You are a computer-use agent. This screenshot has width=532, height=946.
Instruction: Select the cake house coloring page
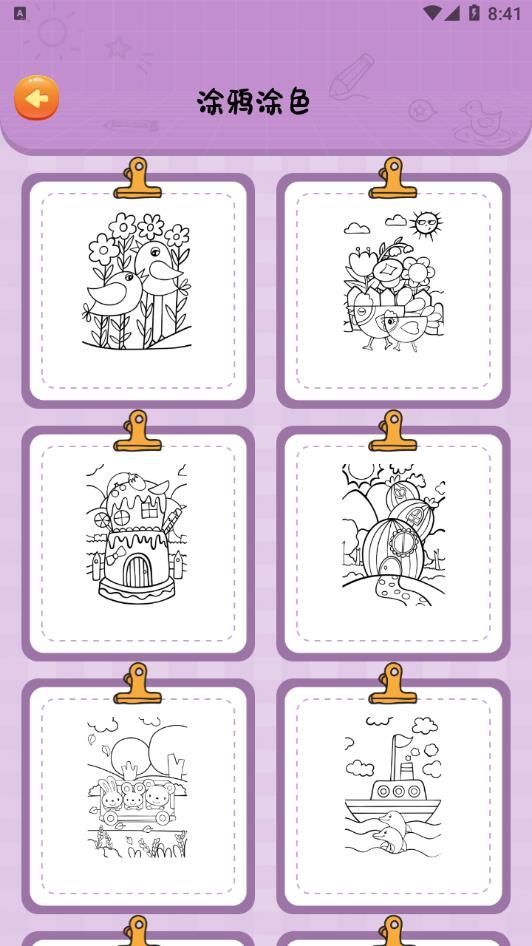tap(138, 544)
